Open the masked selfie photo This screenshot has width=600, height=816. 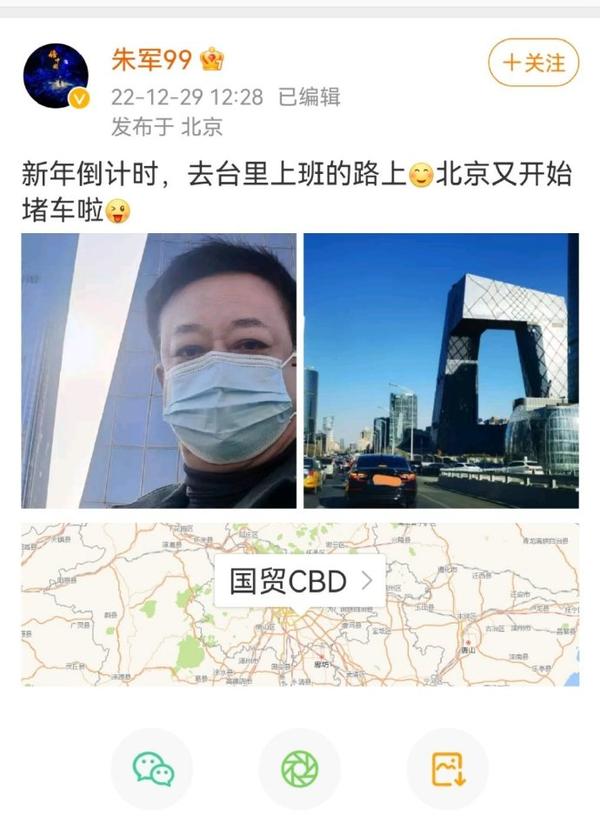(159, 370)
